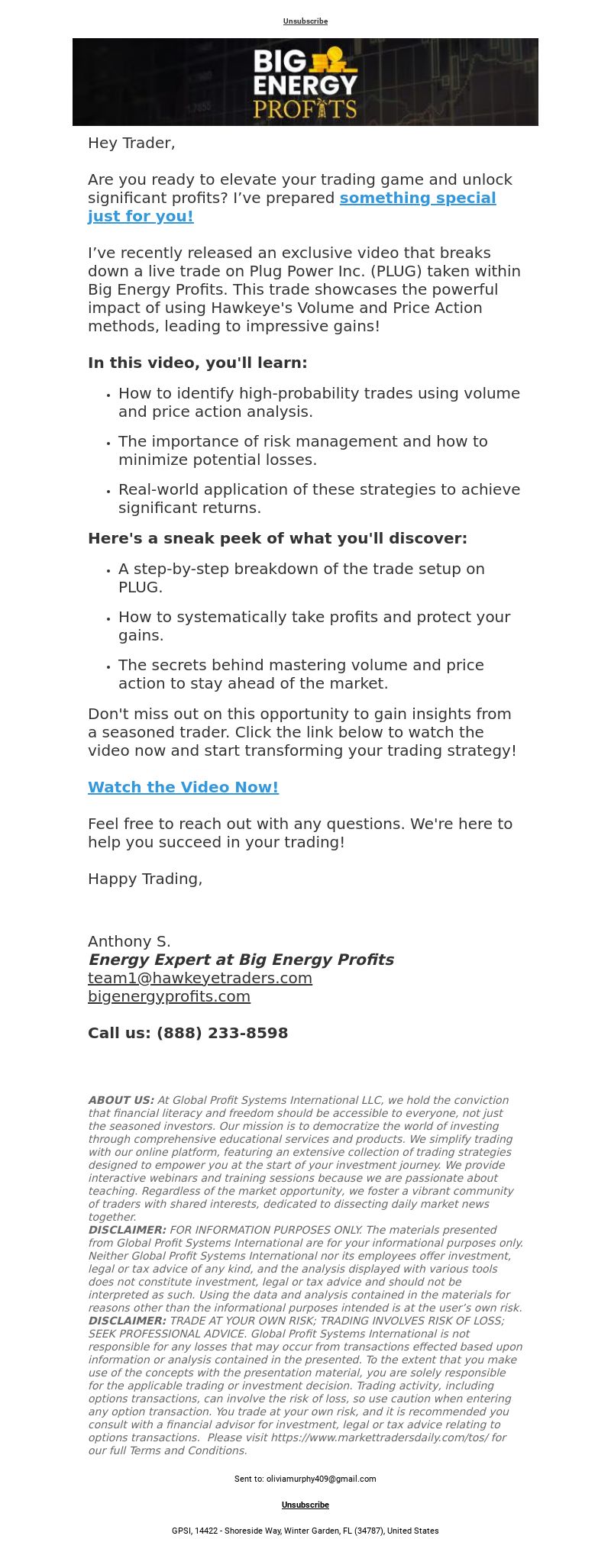Follow the 'Watch the Video Now!' link
Viewport: 611px width, 1568px height.
point(183,787)
